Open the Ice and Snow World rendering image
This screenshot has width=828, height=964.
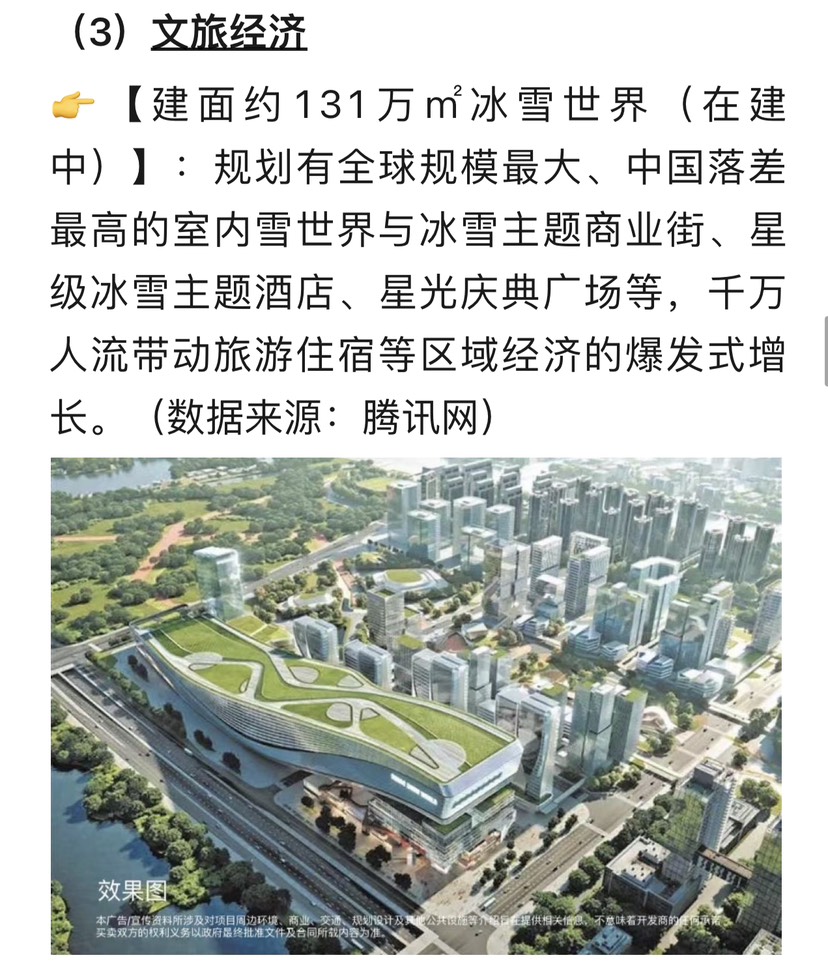[x=416, y=705]
